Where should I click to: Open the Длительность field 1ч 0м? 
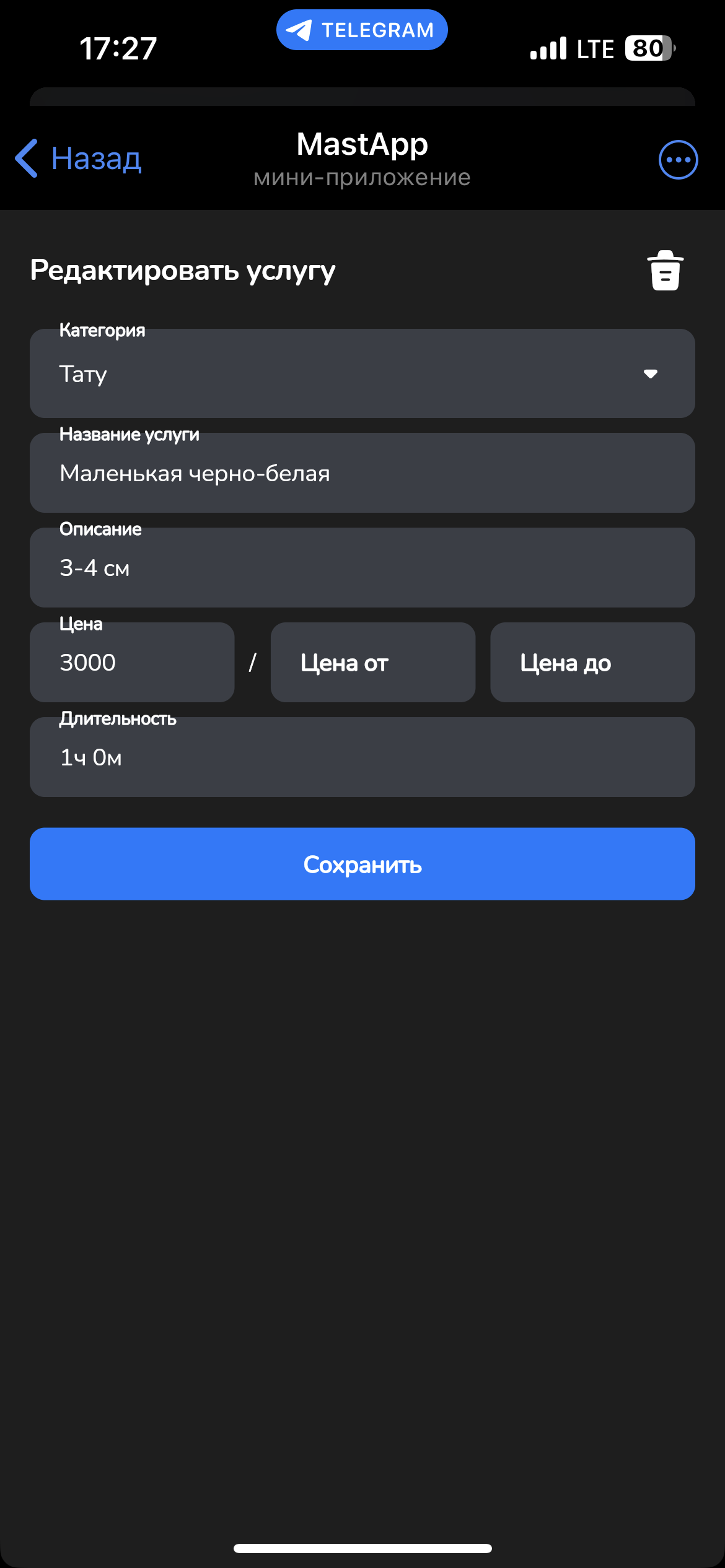pyautogui.click(x=362, y=757)
